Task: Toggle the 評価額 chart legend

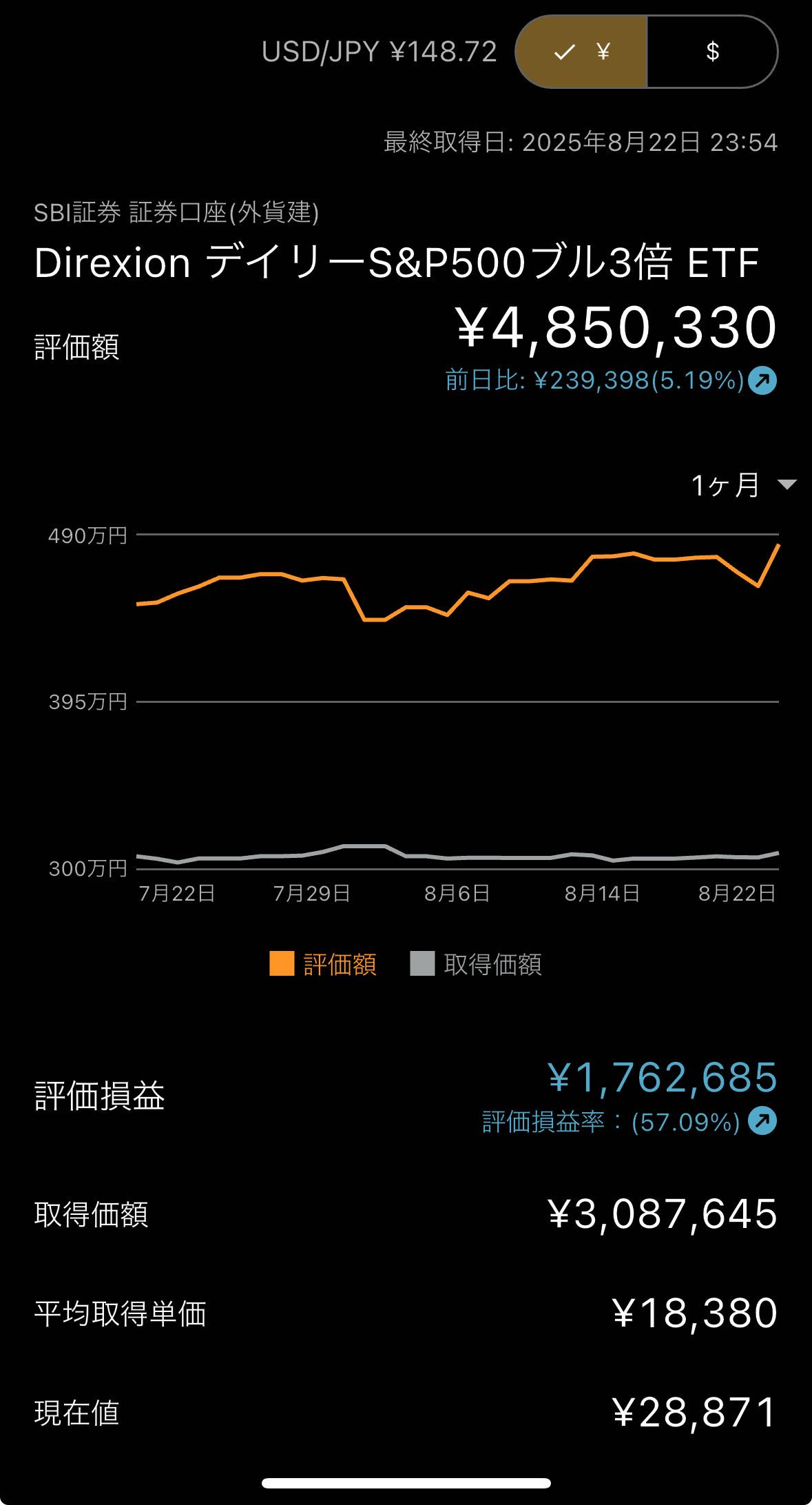Action: (x=323, y=963)
